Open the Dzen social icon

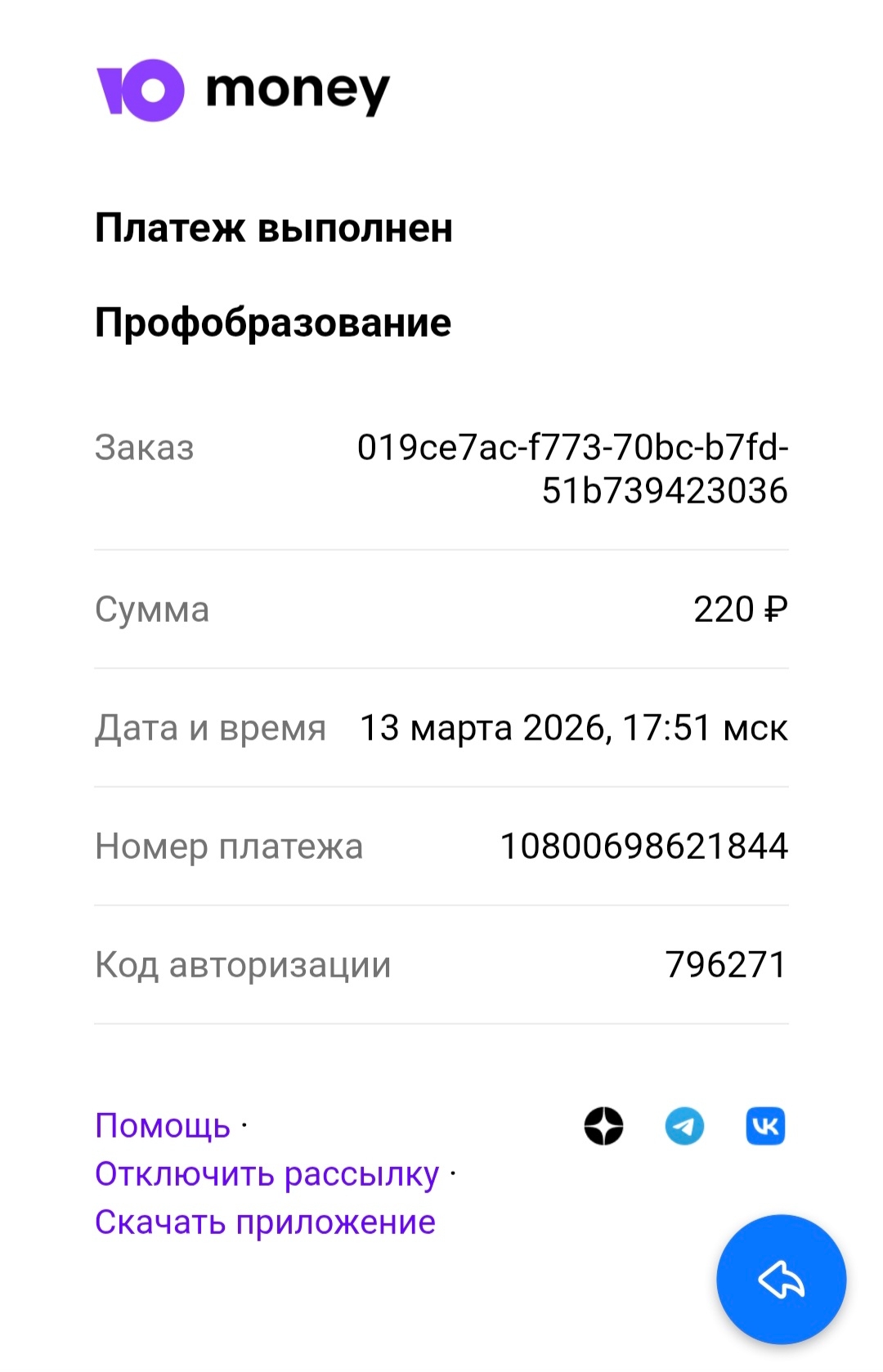pos(603,1126)
